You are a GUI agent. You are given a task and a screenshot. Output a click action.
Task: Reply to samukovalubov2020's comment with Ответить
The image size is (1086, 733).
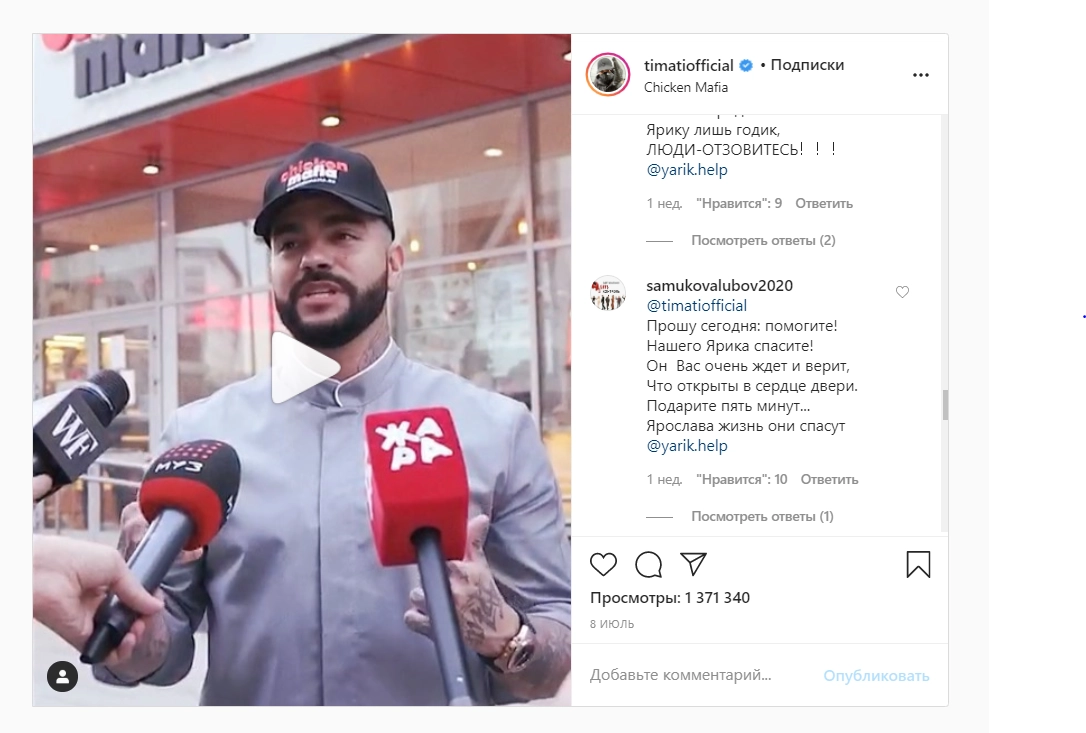(x=829, y=479)
